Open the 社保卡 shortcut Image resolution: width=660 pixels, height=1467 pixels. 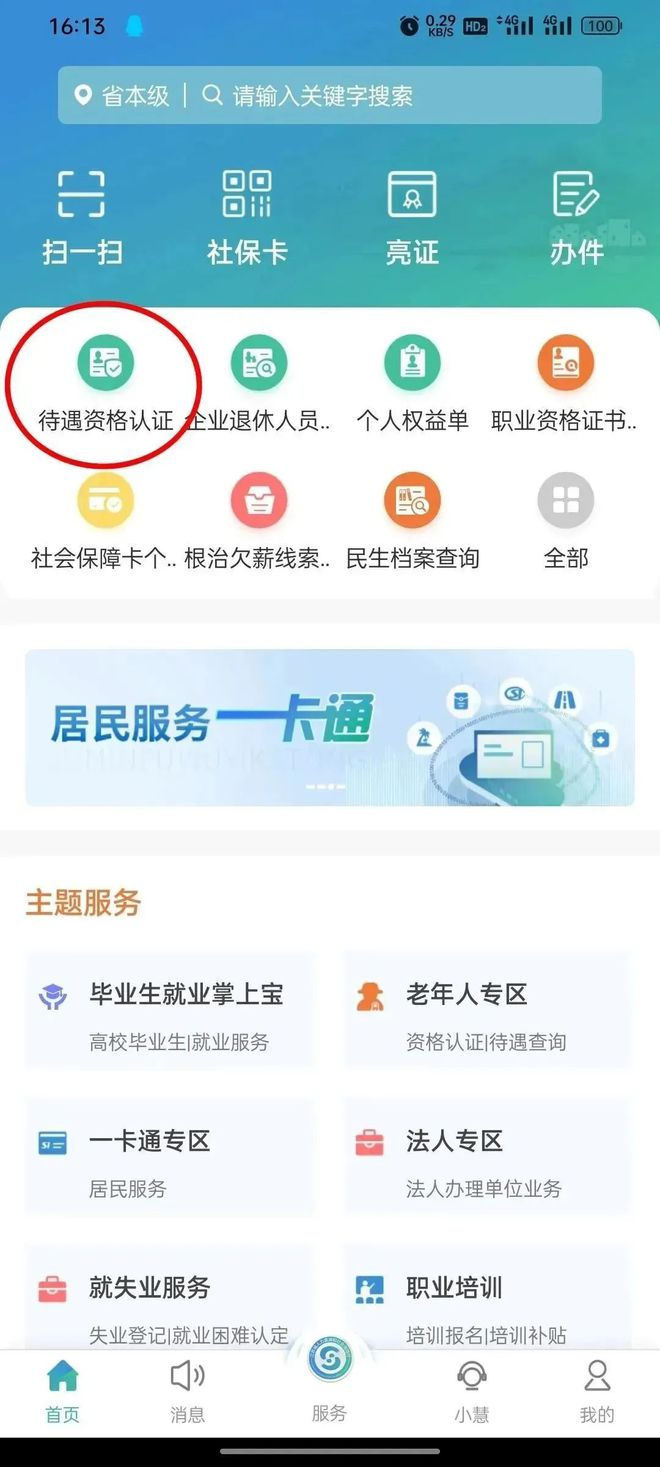(x=246, y=216)
